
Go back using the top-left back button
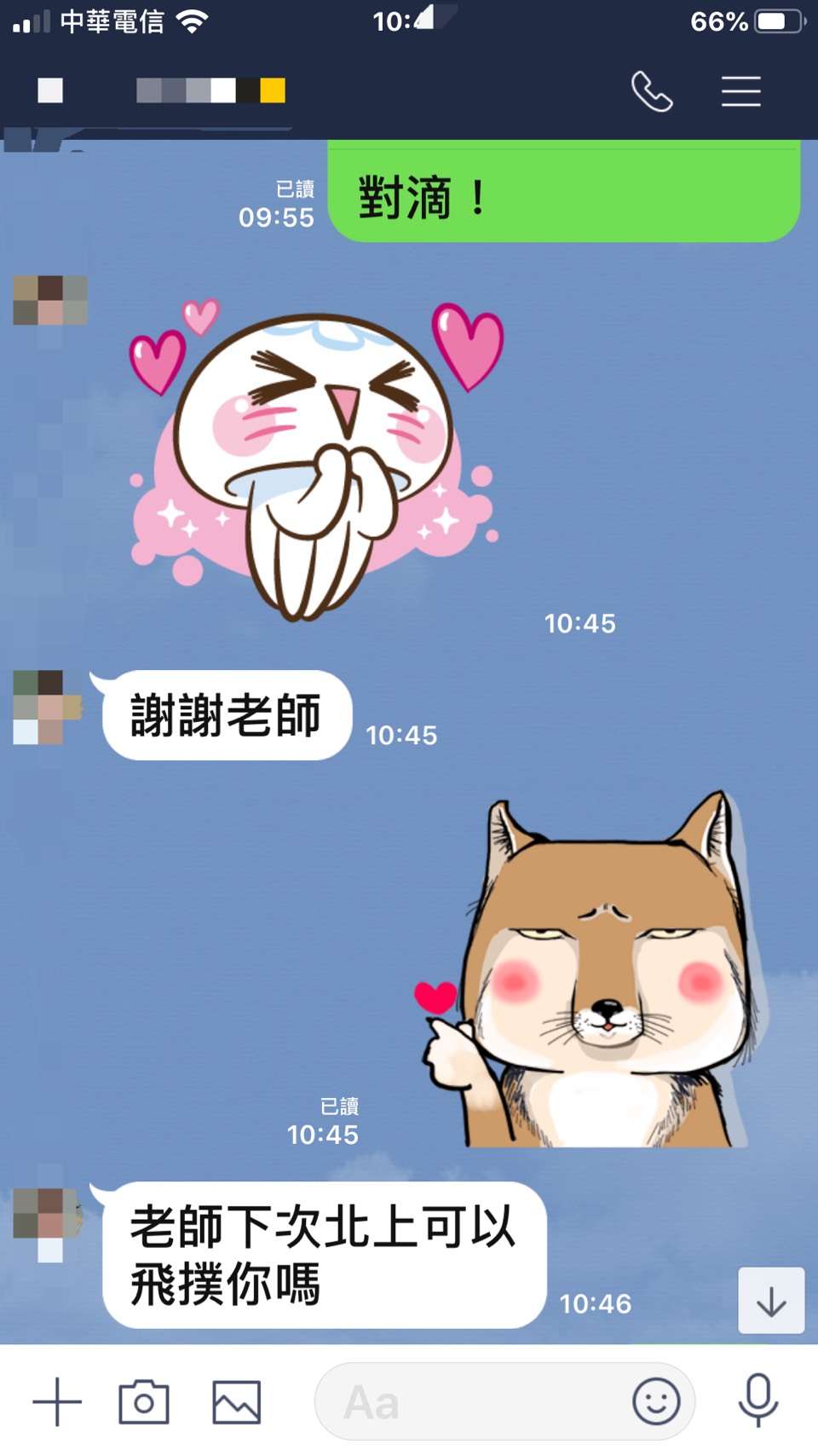coord(50,90)
